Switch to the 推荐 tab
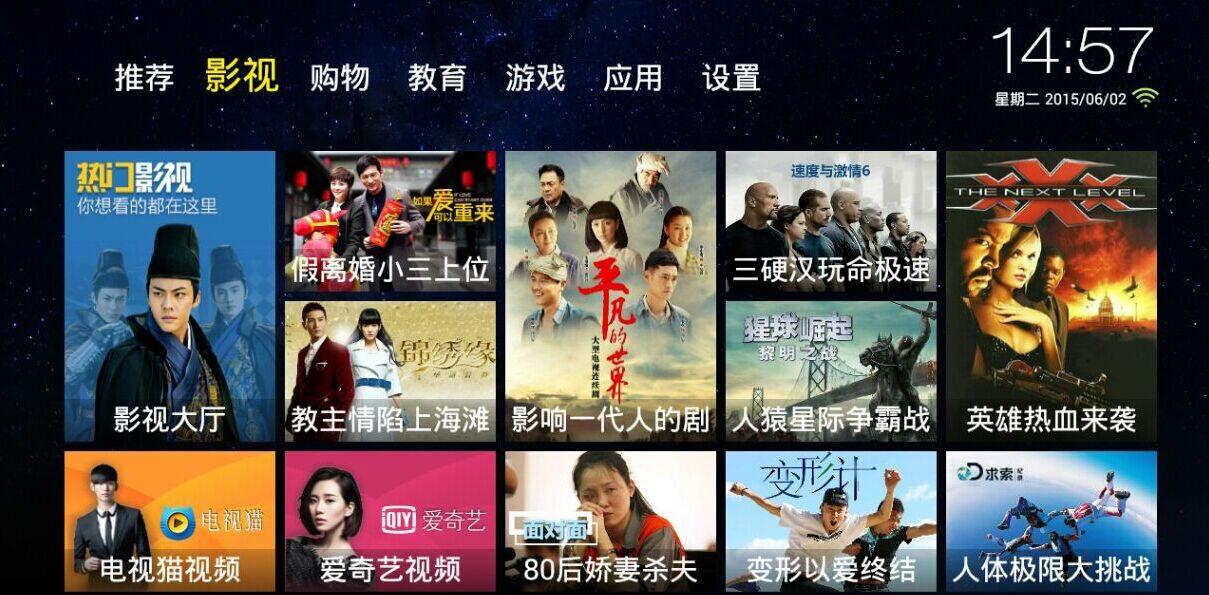Image resolution: width=1209 pixels, height=595 pixels. [x=144, y=78]
